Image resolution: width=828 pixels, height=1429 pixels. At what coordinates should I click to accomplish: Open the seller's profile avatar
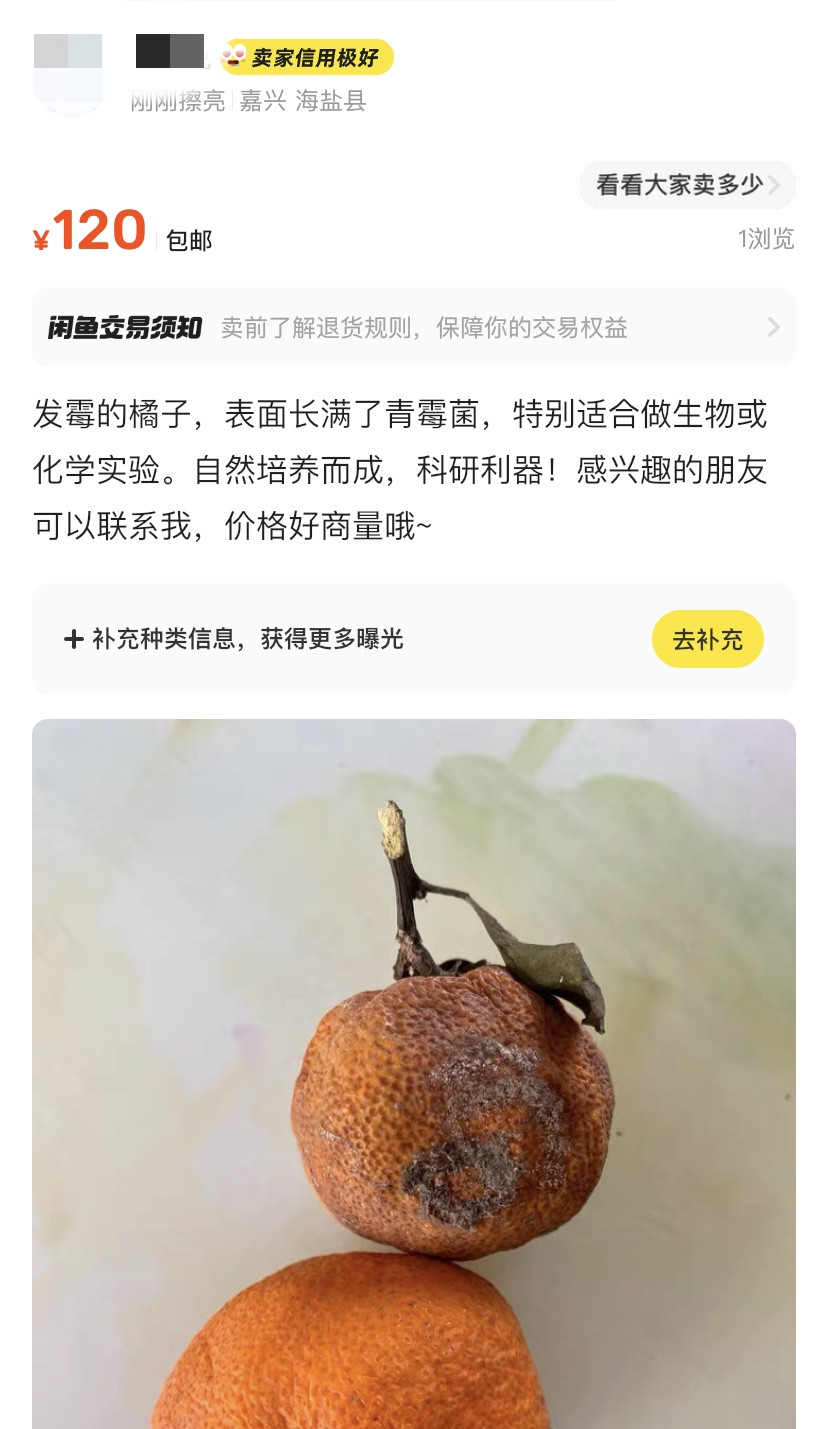(x=68, y=70)
